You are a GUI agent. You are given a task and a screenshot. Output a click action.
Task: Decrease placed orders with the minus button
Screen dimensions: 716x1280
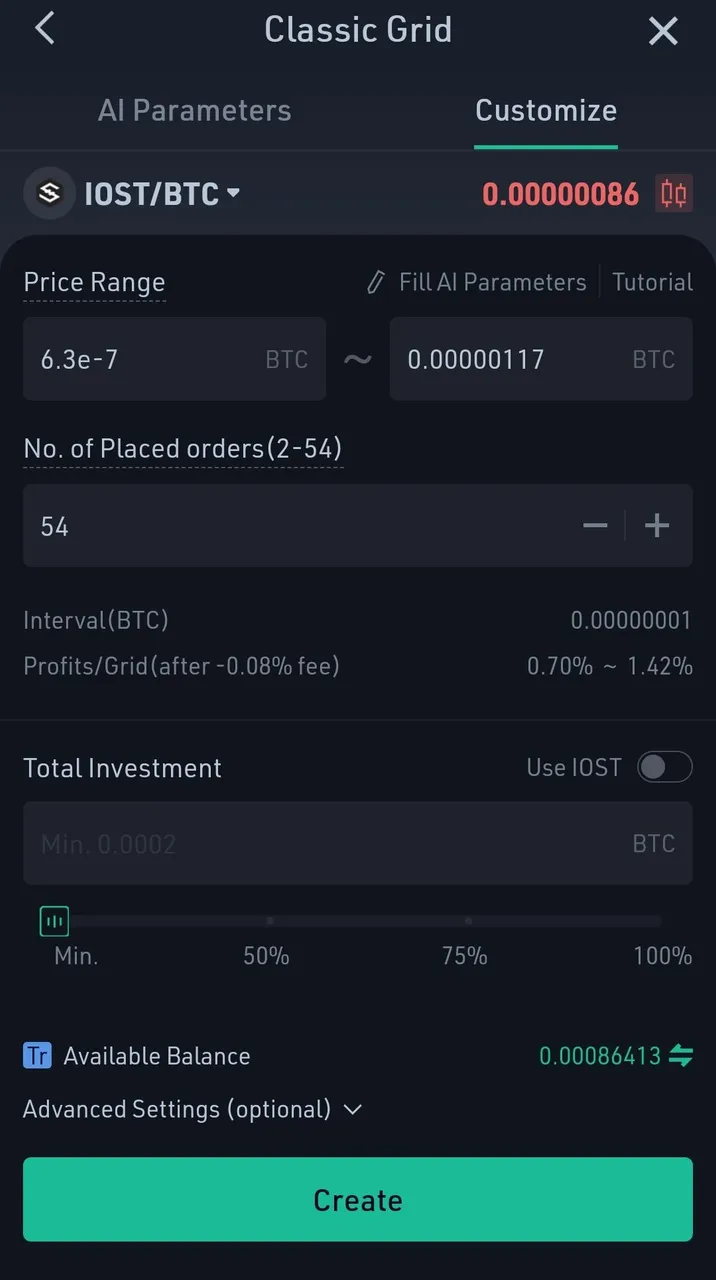pos(595,526)
